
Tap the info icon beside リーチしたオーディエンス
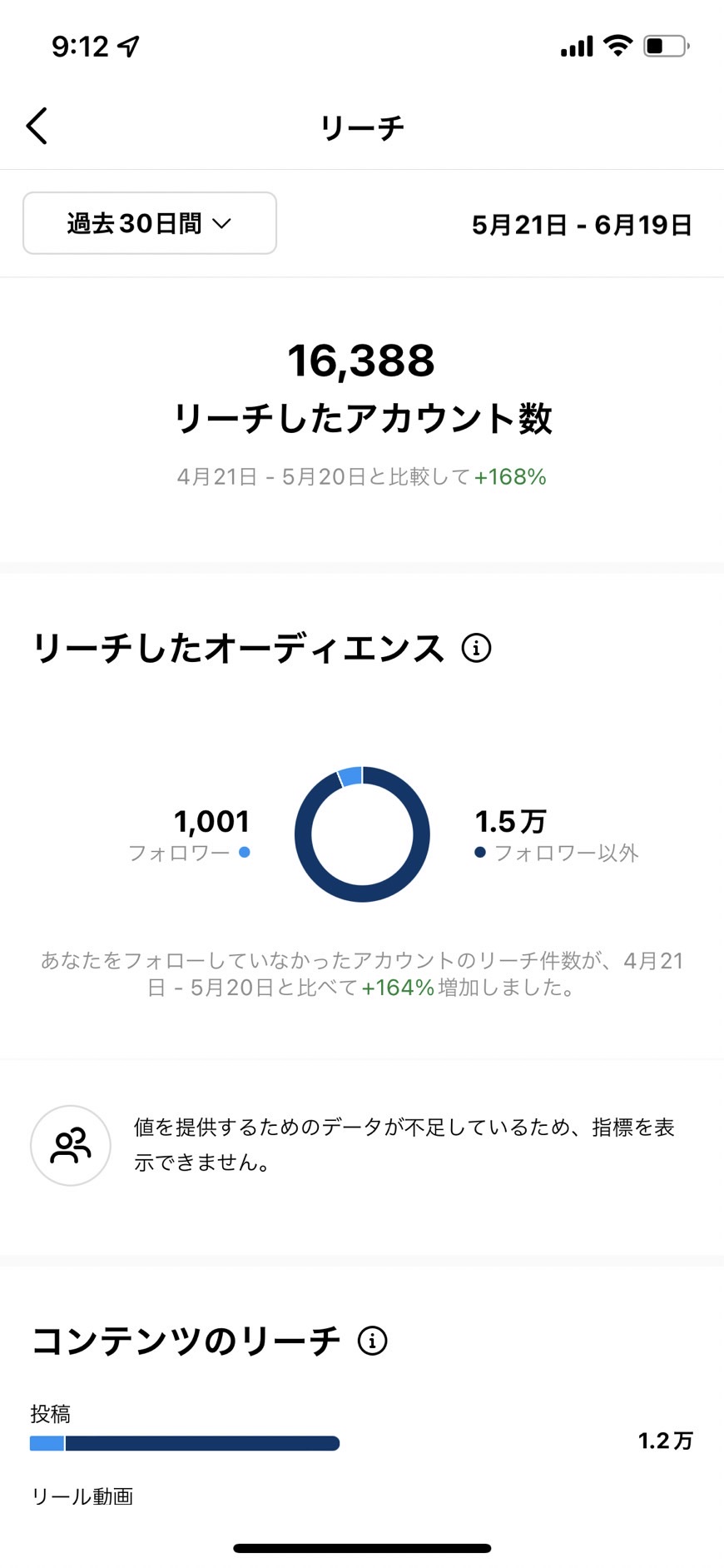tap(477, 648)
